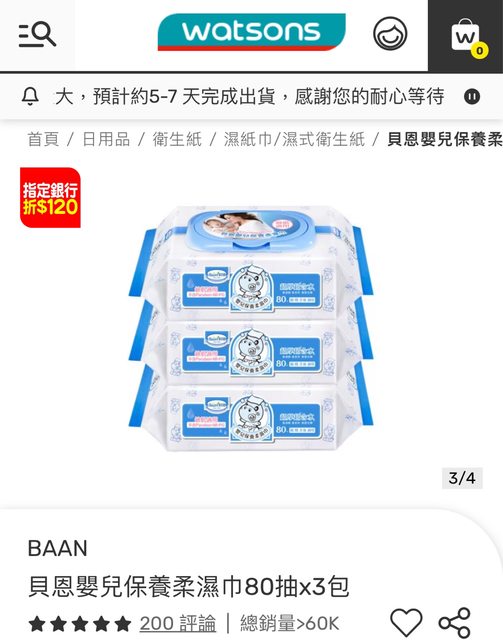503x640 pixels.
Task: Tap the Watsons logo to go home
Action: [252, 32]
